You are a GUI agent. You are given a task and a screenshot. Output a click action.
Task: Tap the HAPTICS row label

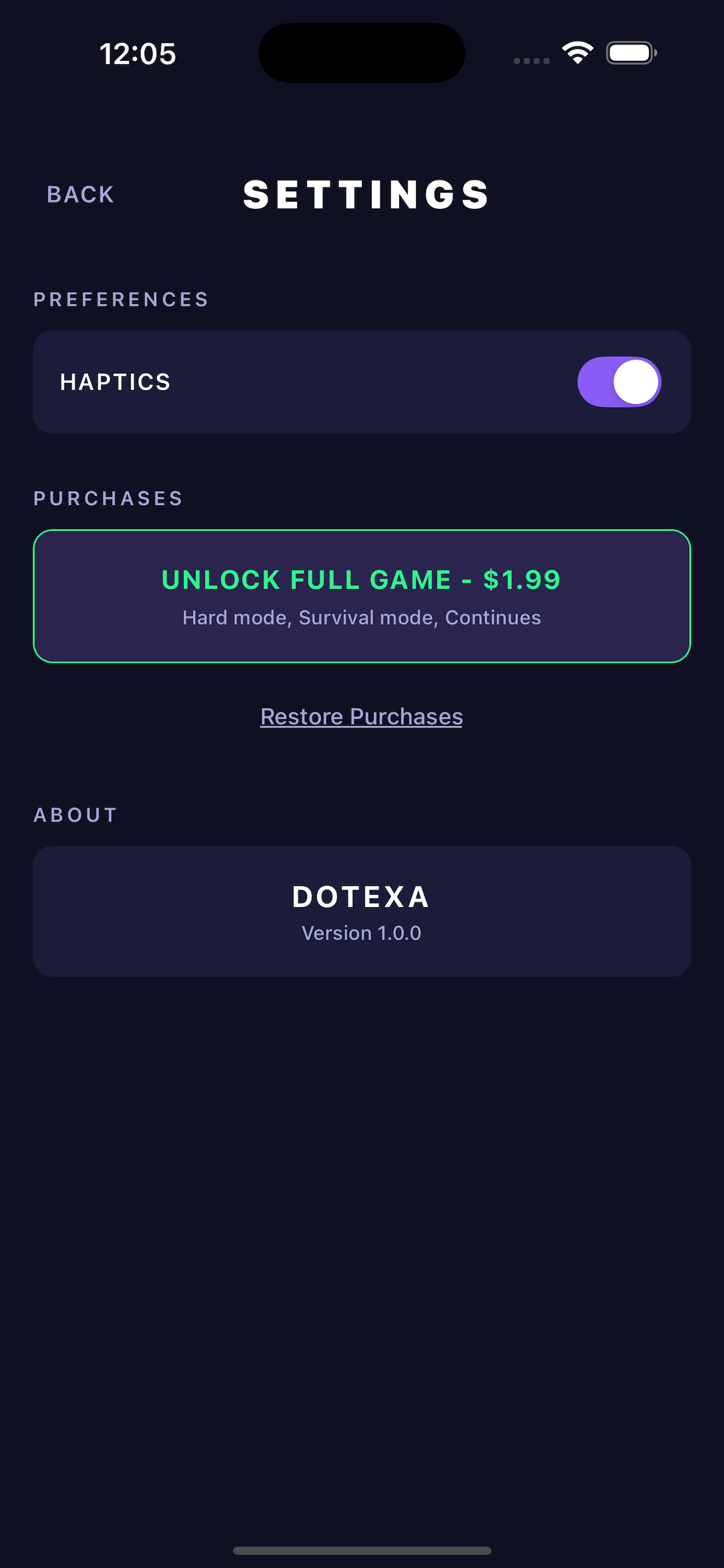click(115, 381)
